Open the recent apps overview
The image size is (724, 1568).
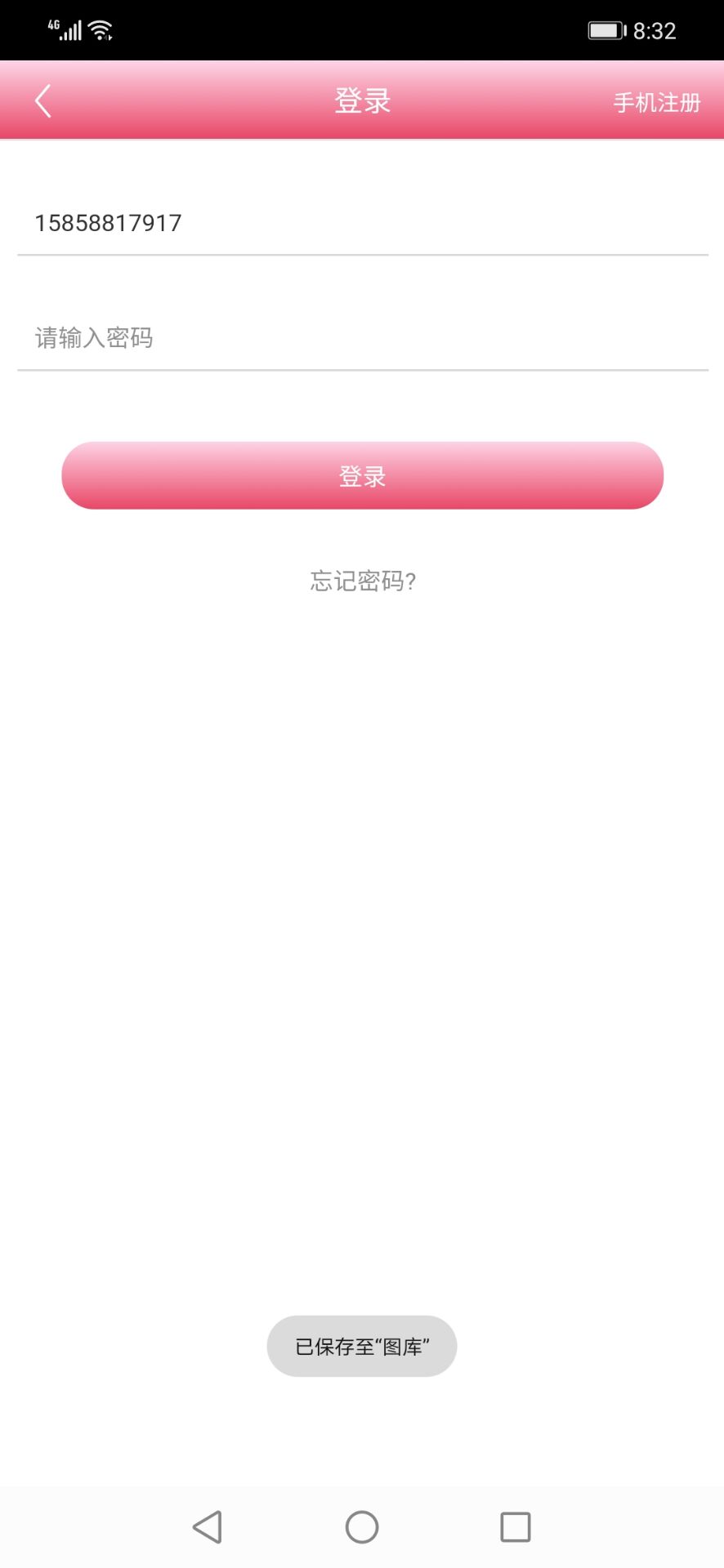point(515,1526)
